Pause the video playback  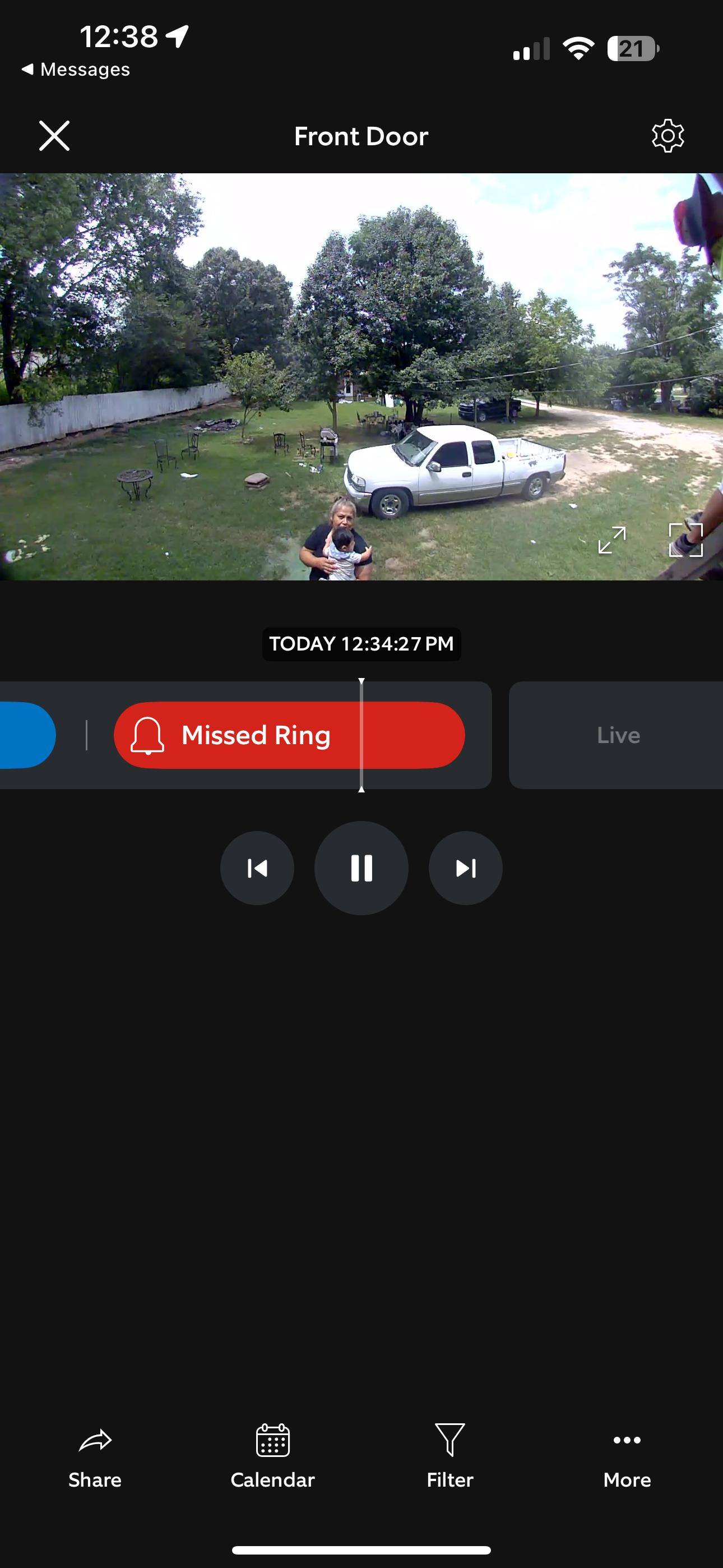[361, 868]
